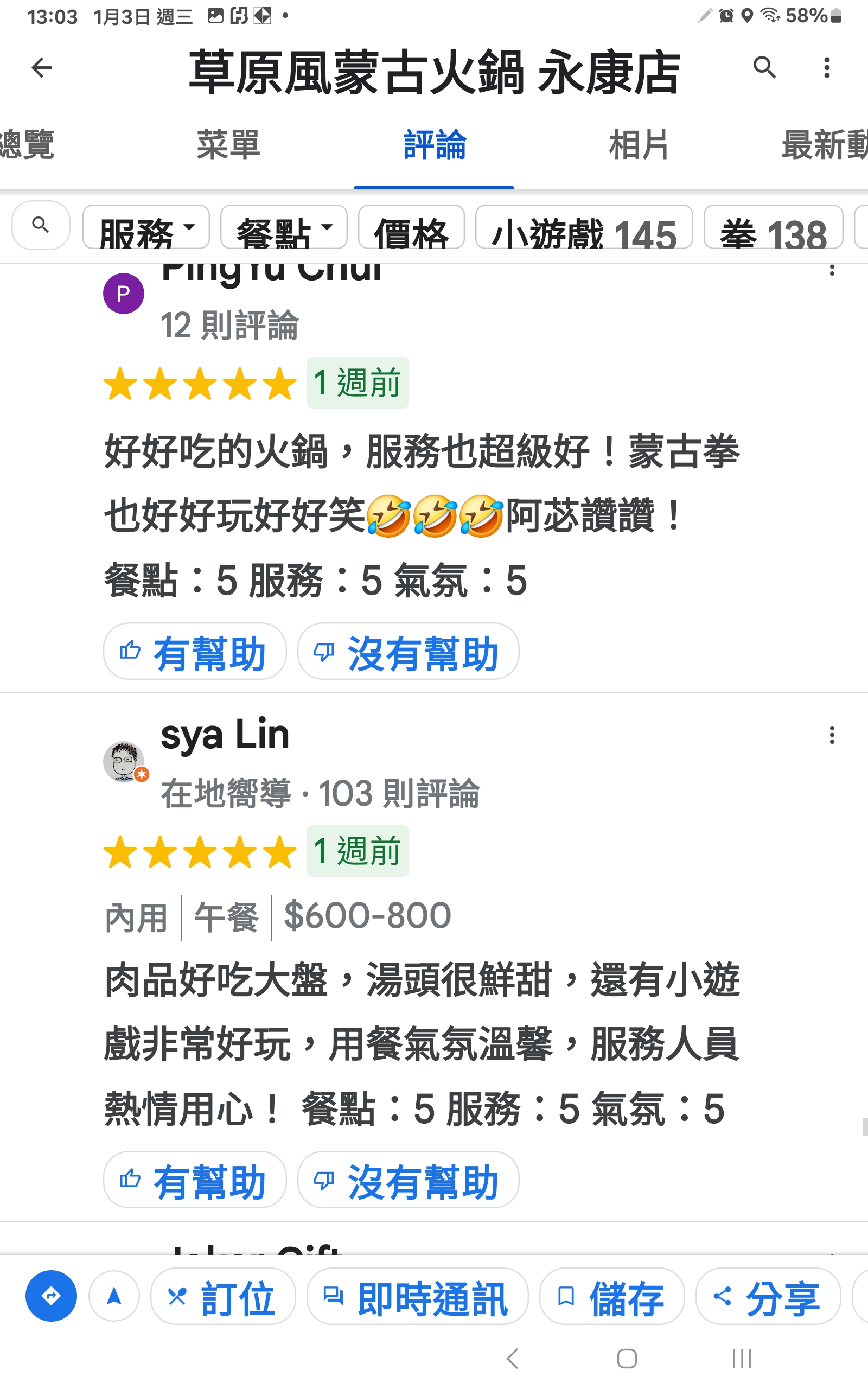Expand the 服務 filter dropdown

pyautogui.click(x=146, y=228)
